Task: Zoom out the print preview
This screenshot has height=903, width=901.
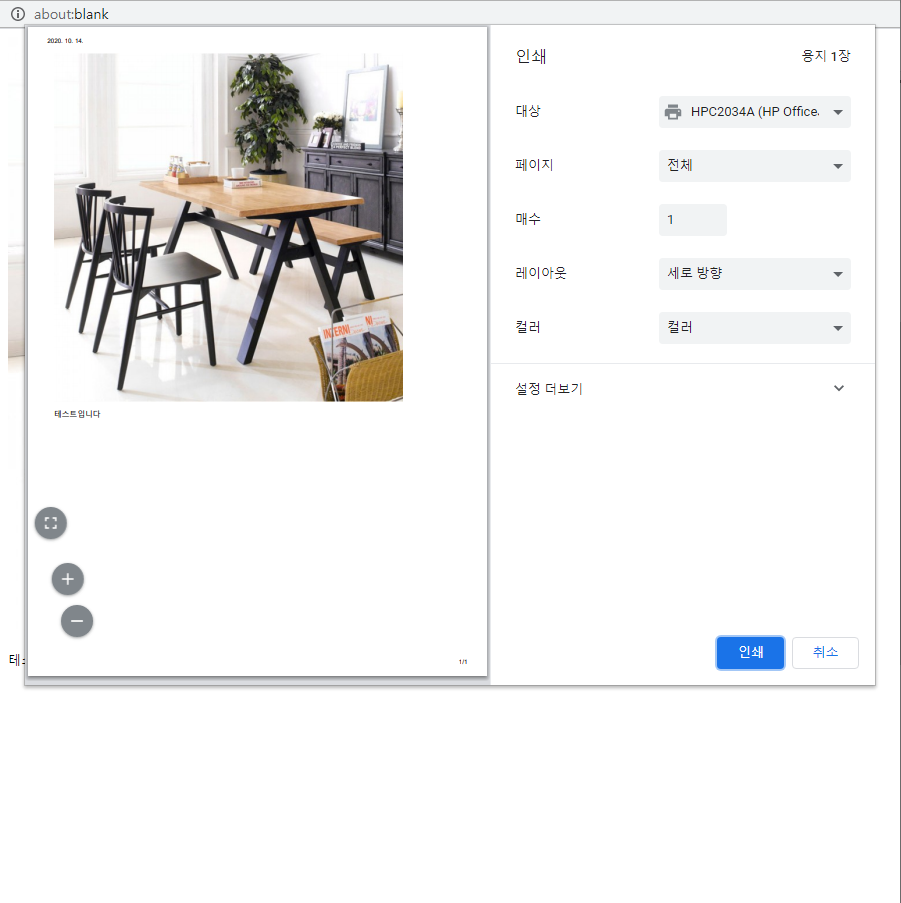Action: tap(77, 621)
